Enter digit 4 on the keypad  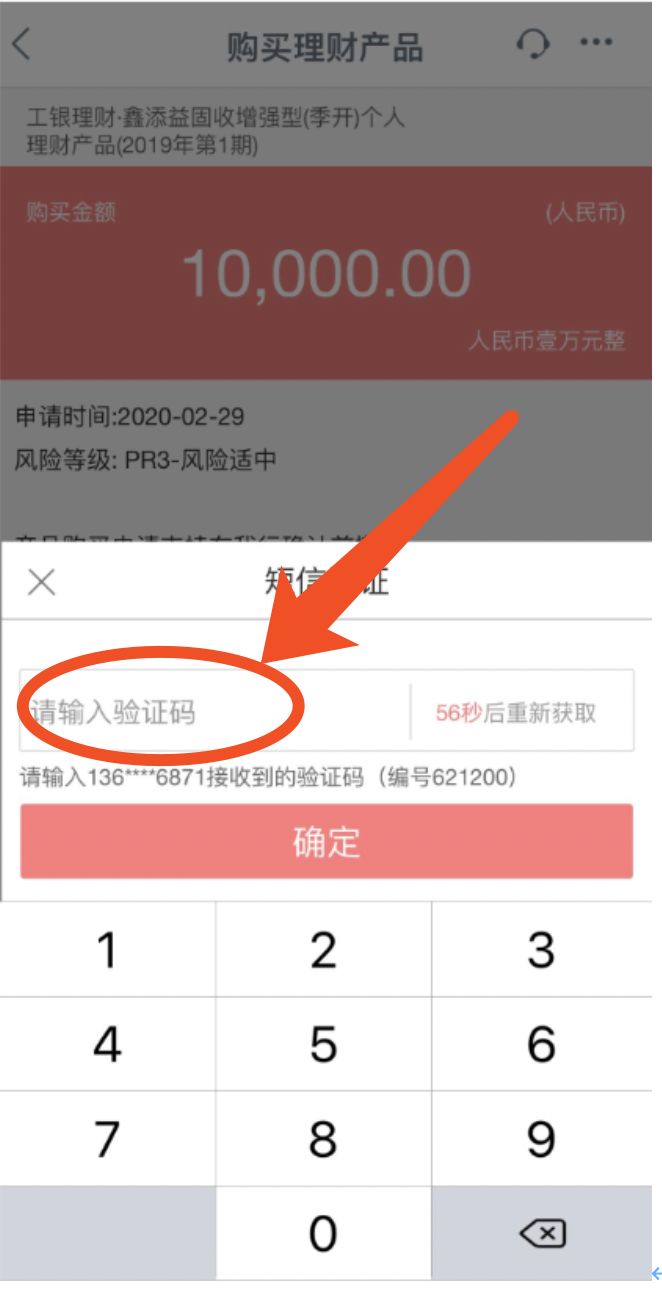click(107, 1045)
